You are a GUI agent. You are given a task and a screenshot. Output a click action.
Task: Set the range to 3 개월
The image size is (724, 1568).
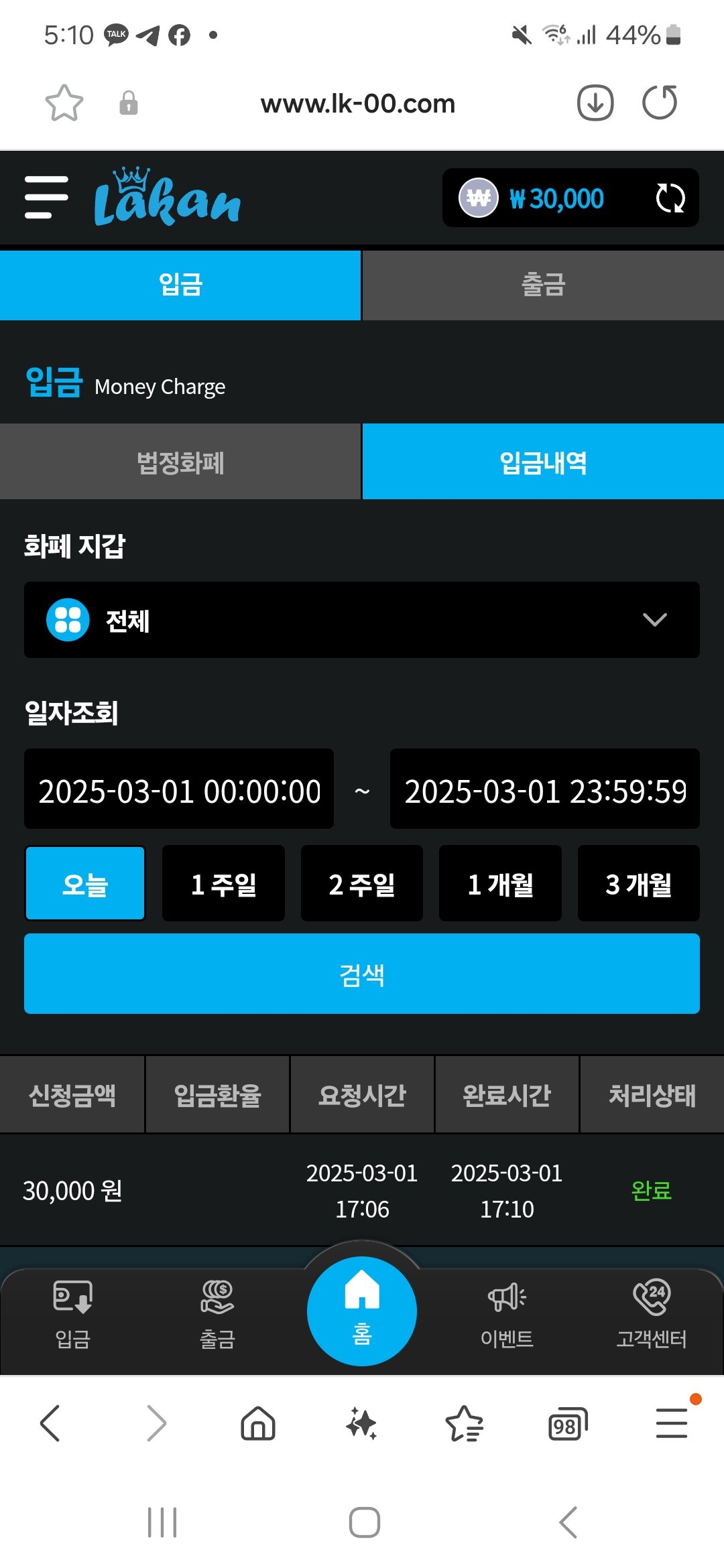(x=638, y=883)
